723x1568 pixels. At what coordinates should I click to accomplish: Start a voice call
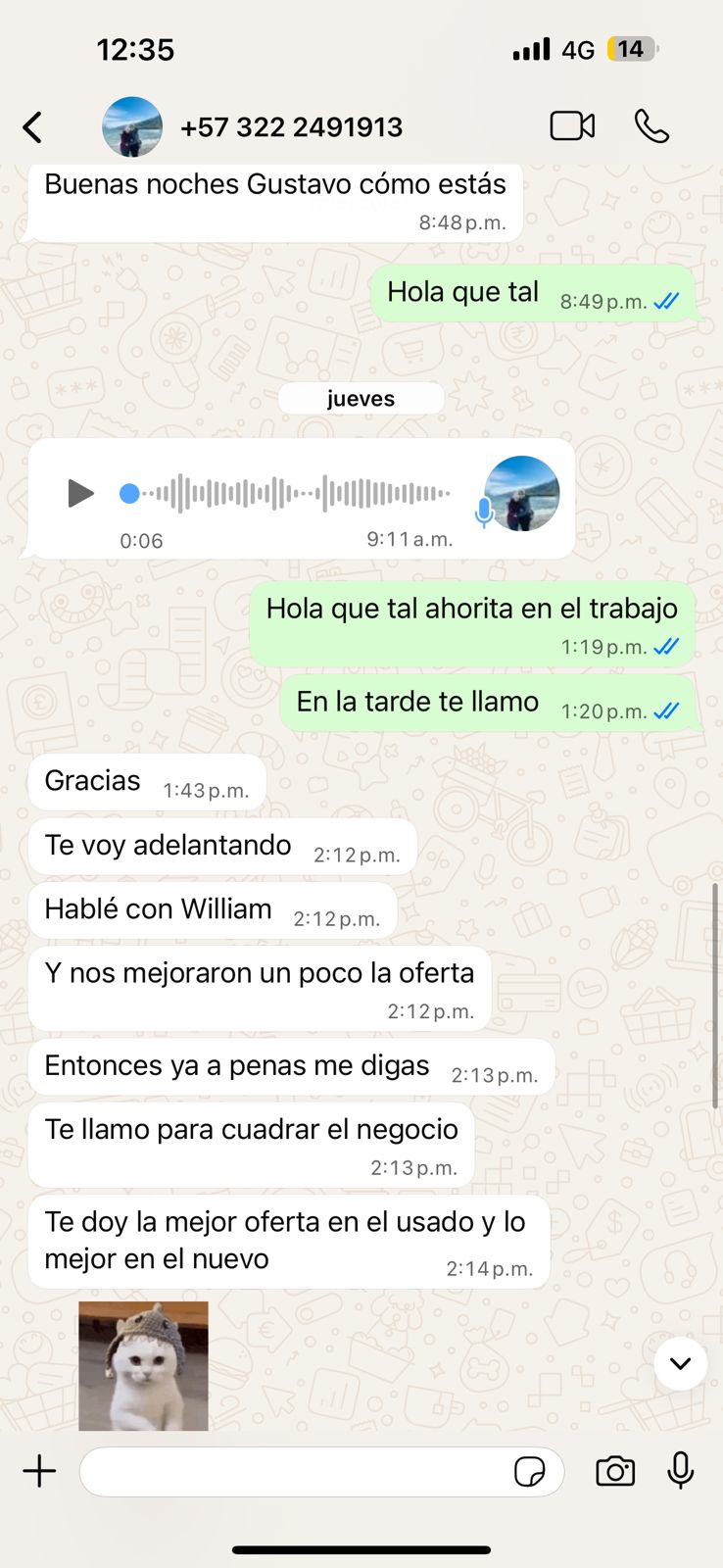tap(651, 126)
